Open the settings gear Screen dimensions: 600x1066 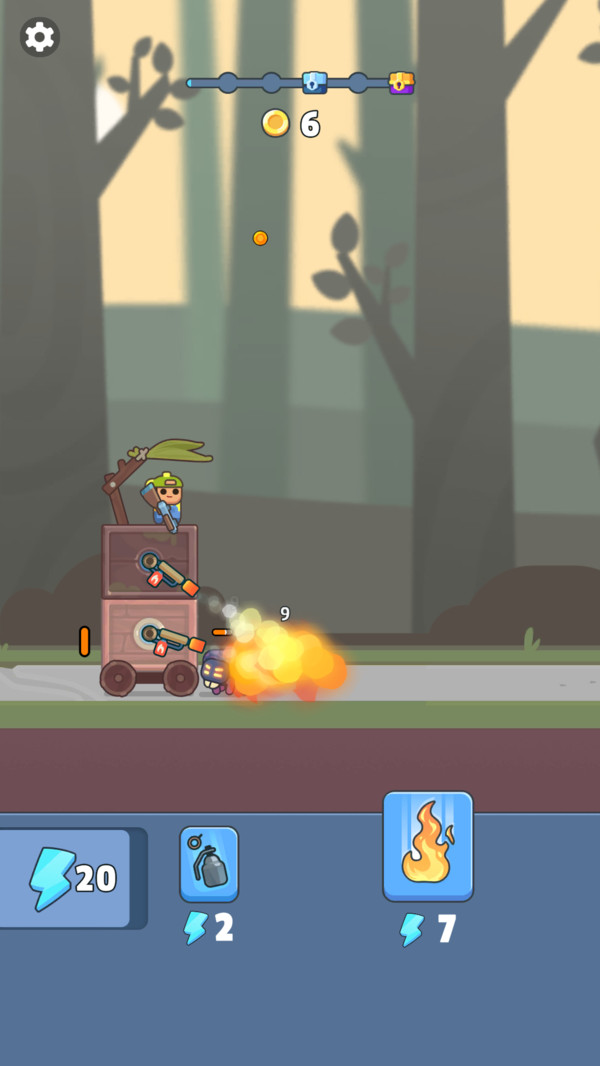39,37
